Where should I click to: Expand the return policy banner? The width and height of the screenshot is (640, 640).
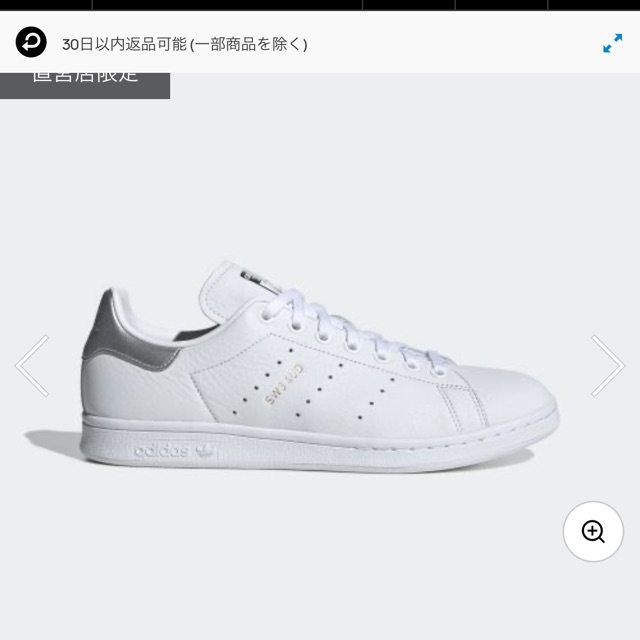pyautogui.click(x=612, y=44)
